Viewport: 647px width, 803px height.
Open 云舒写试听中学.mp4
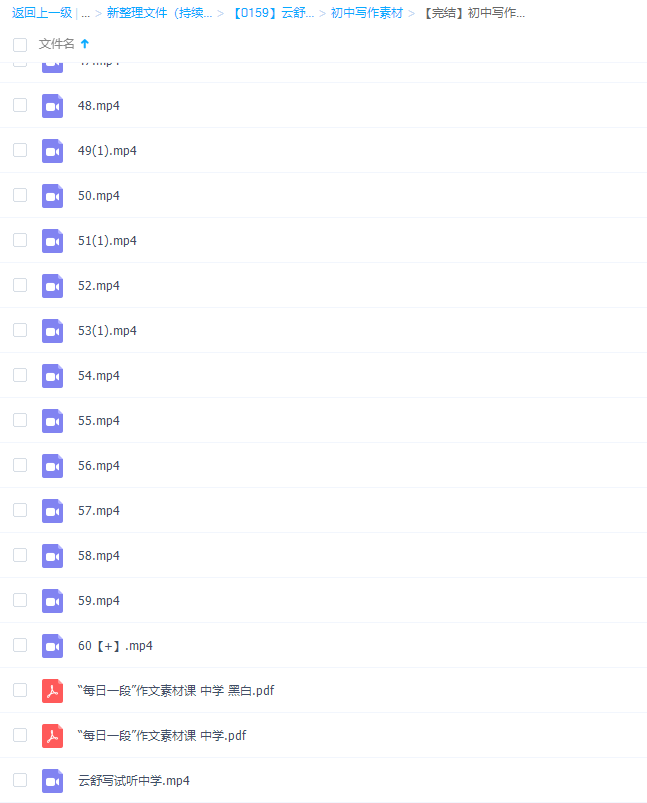[x=134, y=781]
